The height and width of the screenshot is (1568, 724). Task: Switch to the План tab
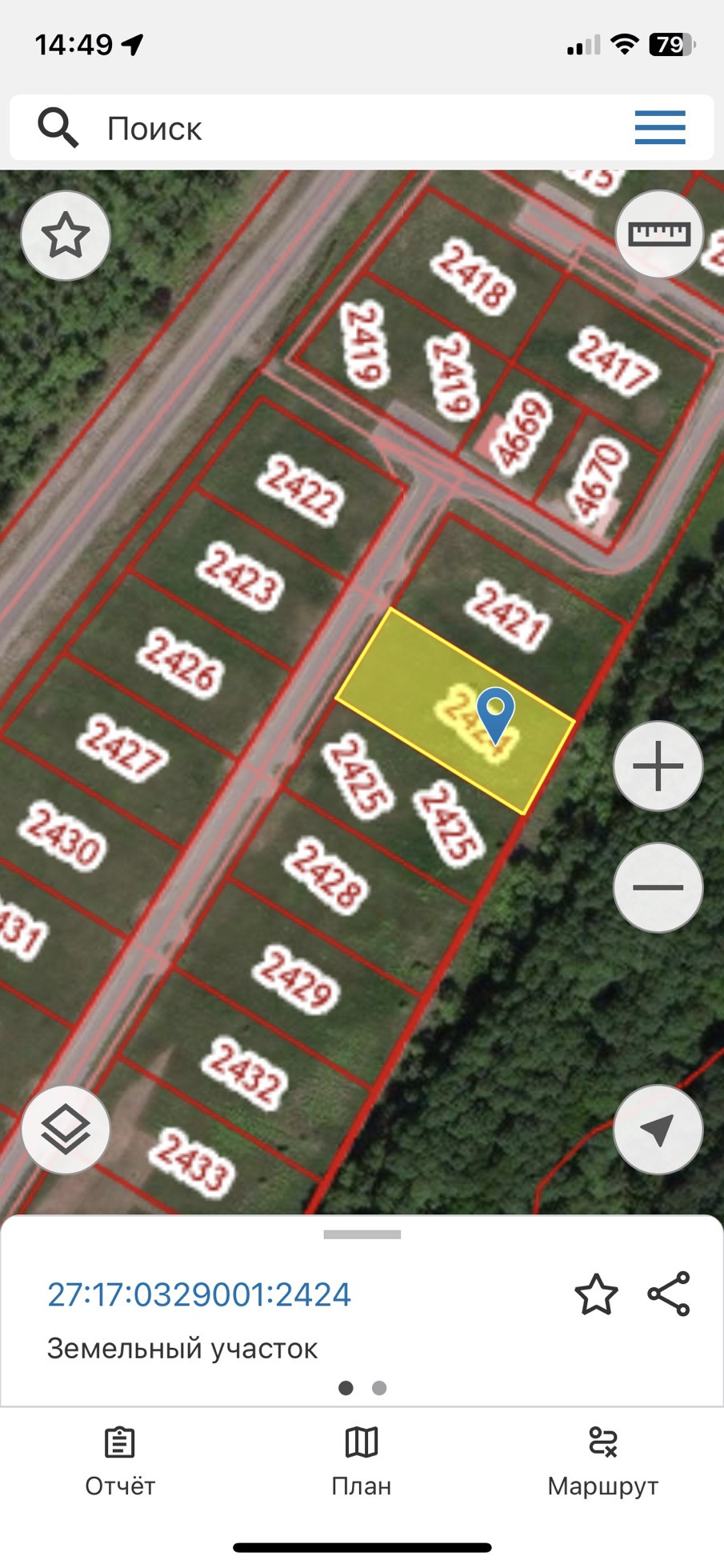coord(362,1462)
